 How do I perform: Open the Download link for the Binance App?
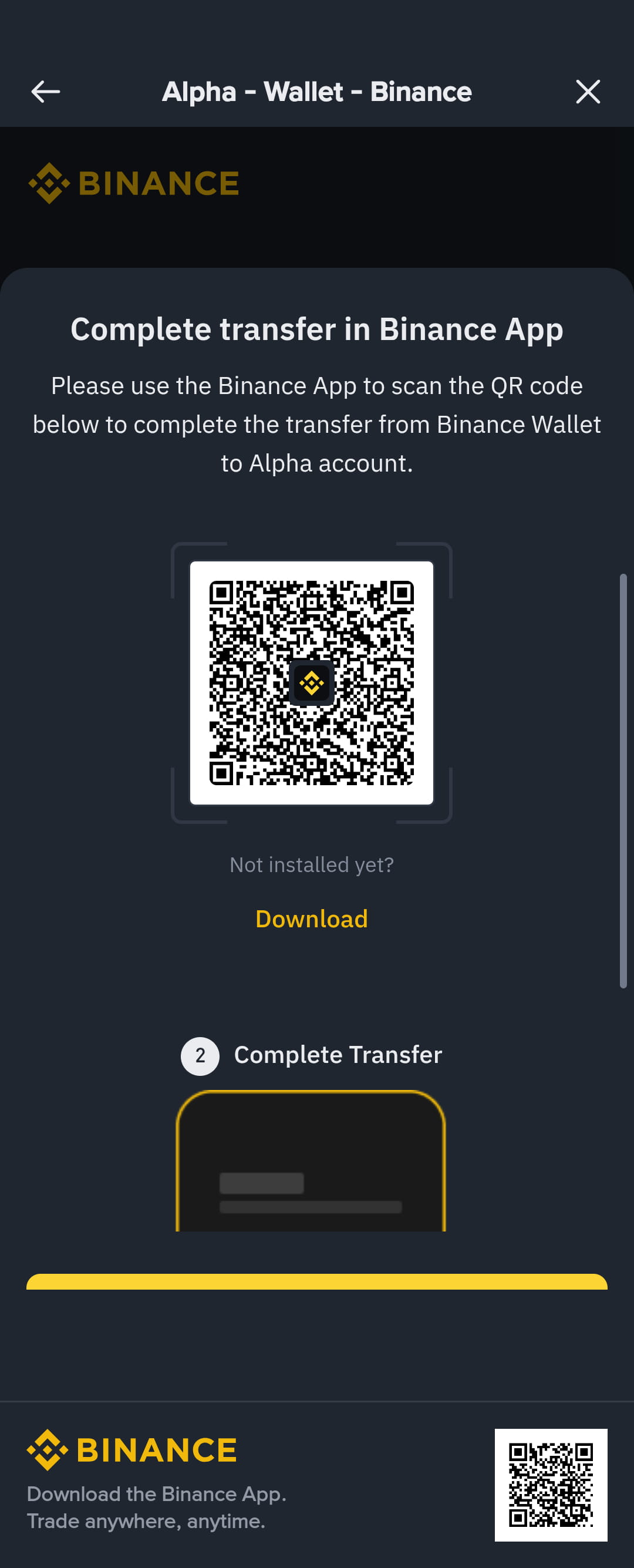pos(311,919)
